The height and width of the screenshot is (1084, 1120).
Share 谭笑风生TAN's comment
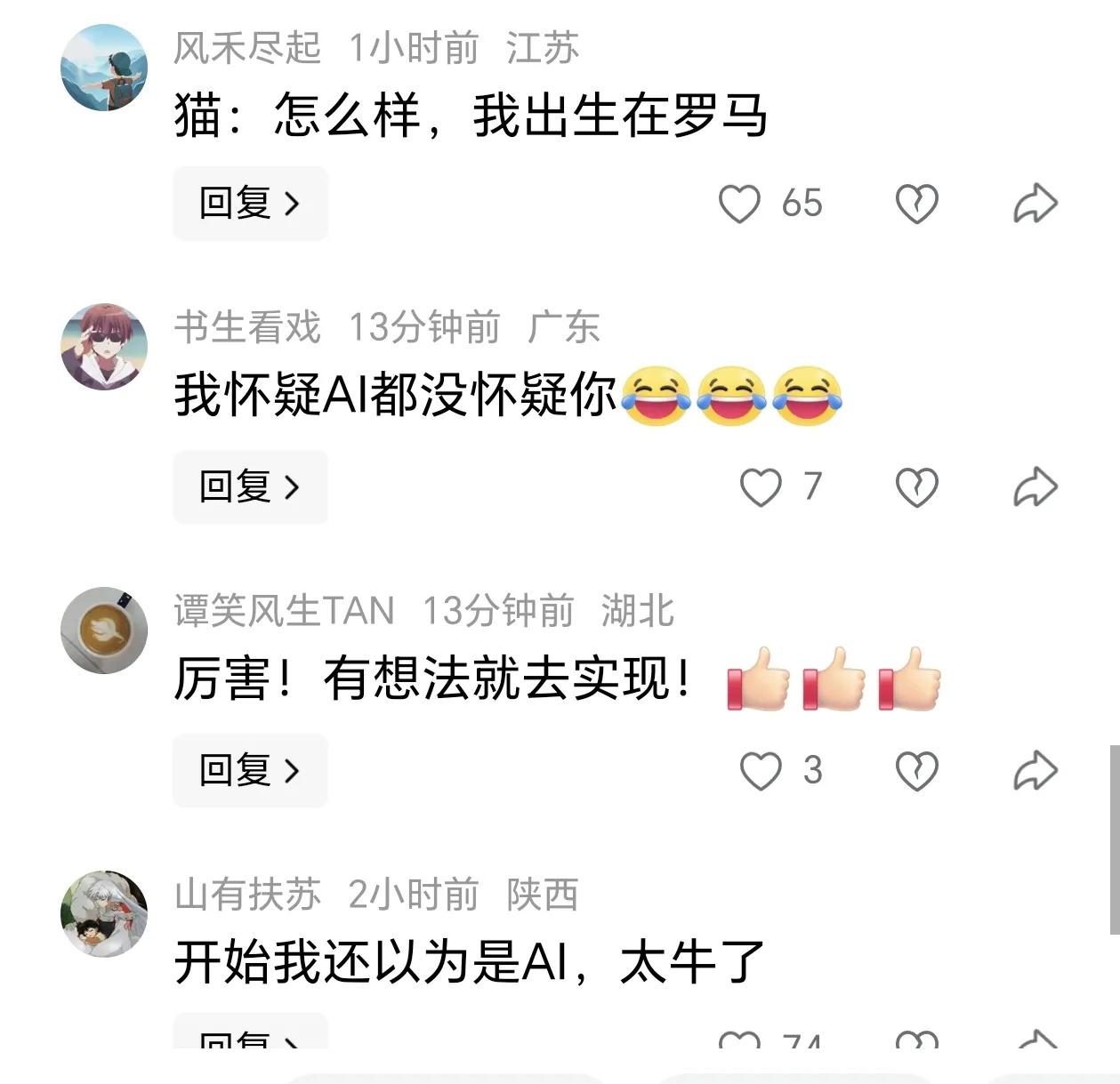tap(1035, 770)
